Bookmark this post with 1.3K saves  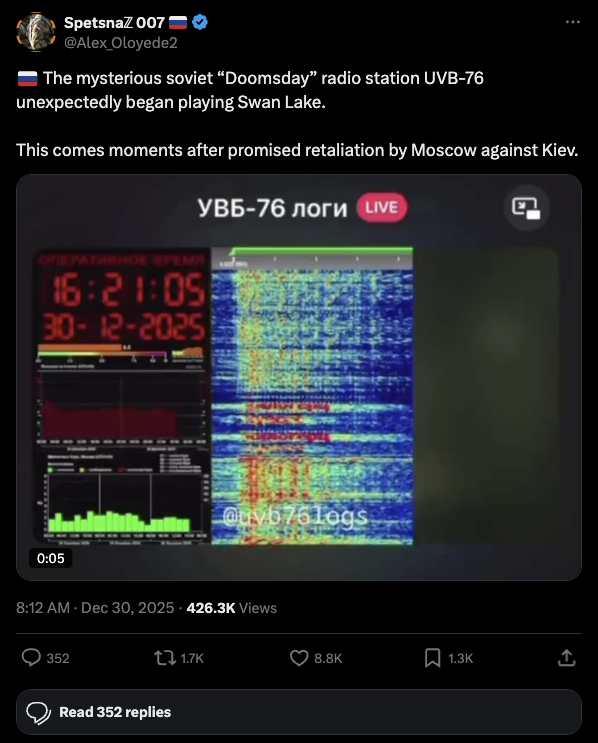[448, 658]
